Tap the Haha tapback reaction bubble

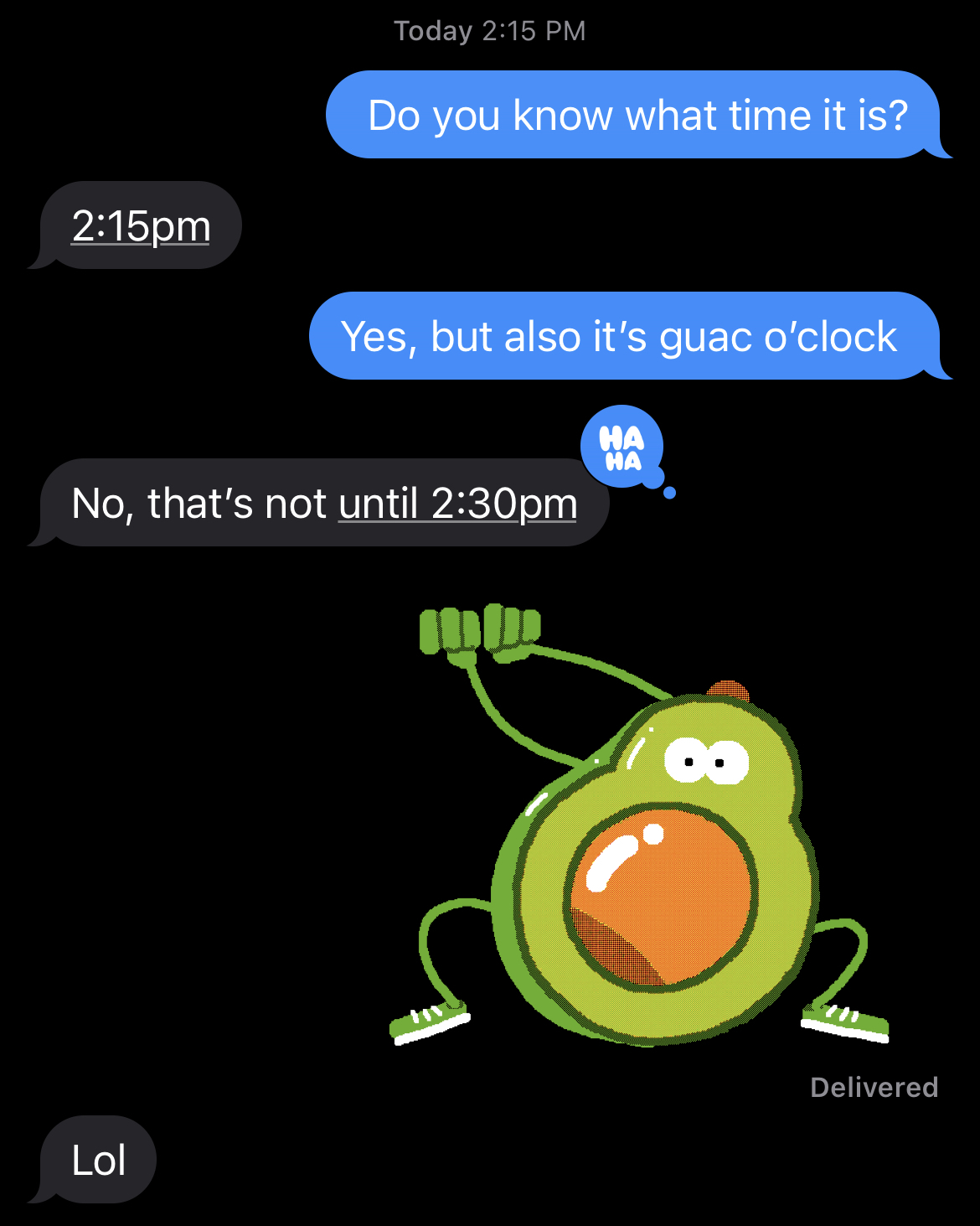[x=622, y=447]
